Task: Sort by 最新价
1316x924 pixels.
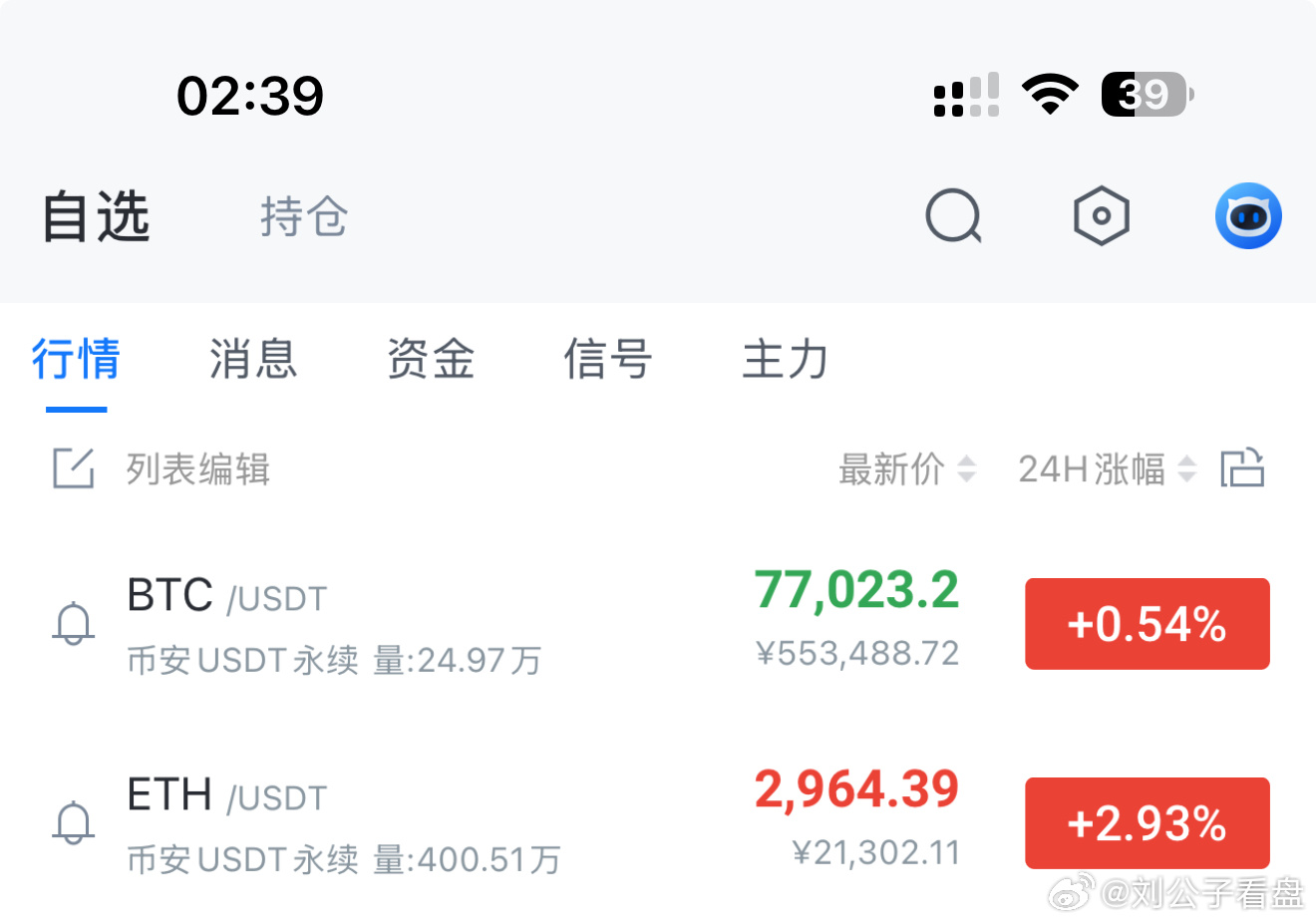Action: tap(905, 468)
